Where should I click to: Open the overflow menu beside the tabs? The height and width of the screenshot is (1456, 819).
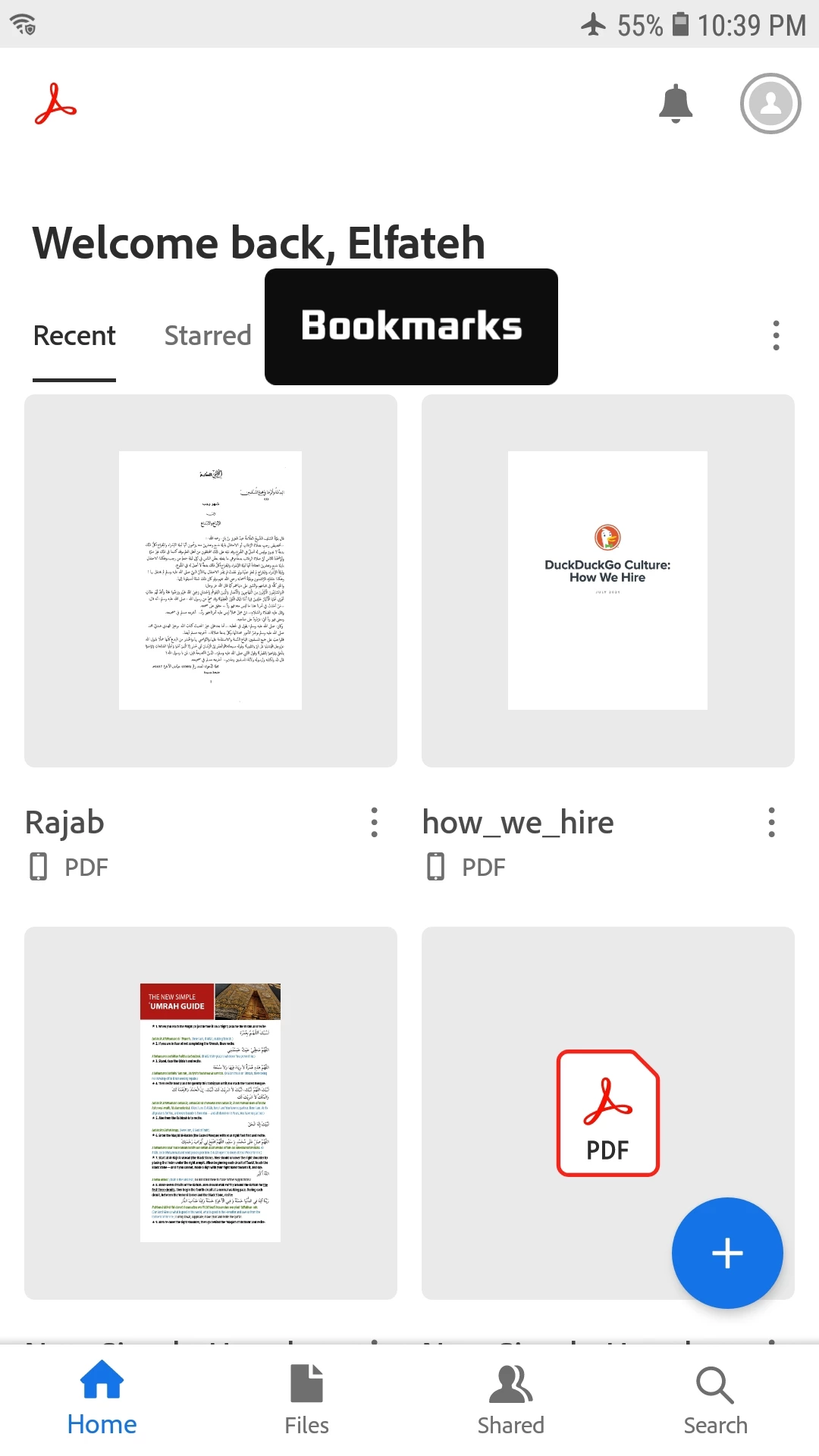click(776, 335)
